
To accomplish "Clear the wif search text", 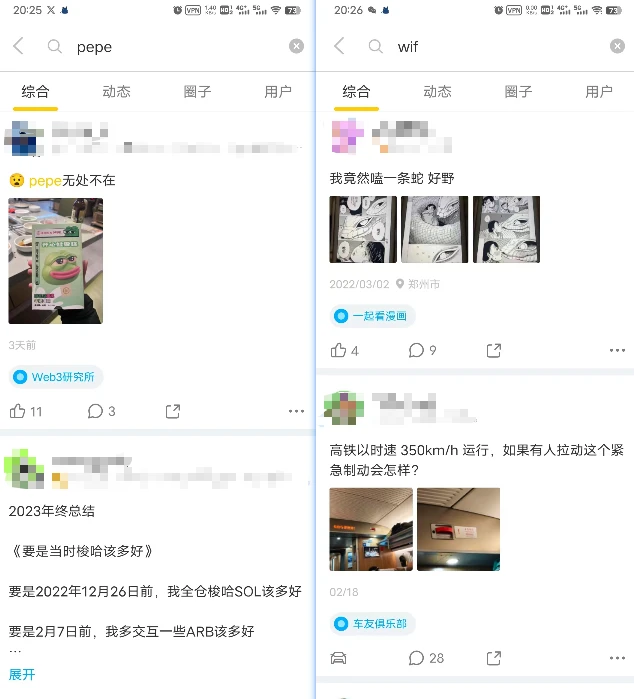I will [617, 46].
